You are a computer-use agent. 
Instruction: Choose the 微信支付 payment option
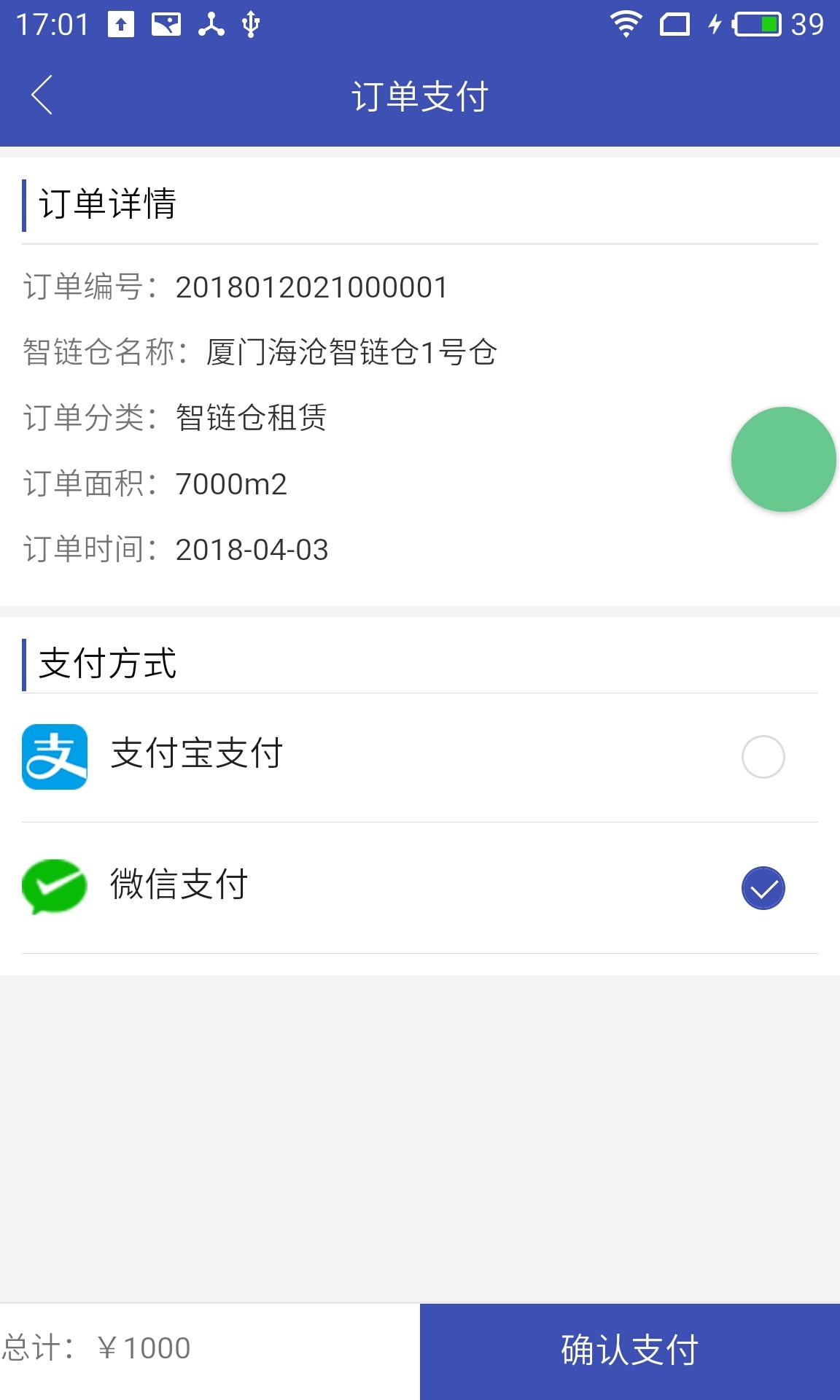pos(763,888)
